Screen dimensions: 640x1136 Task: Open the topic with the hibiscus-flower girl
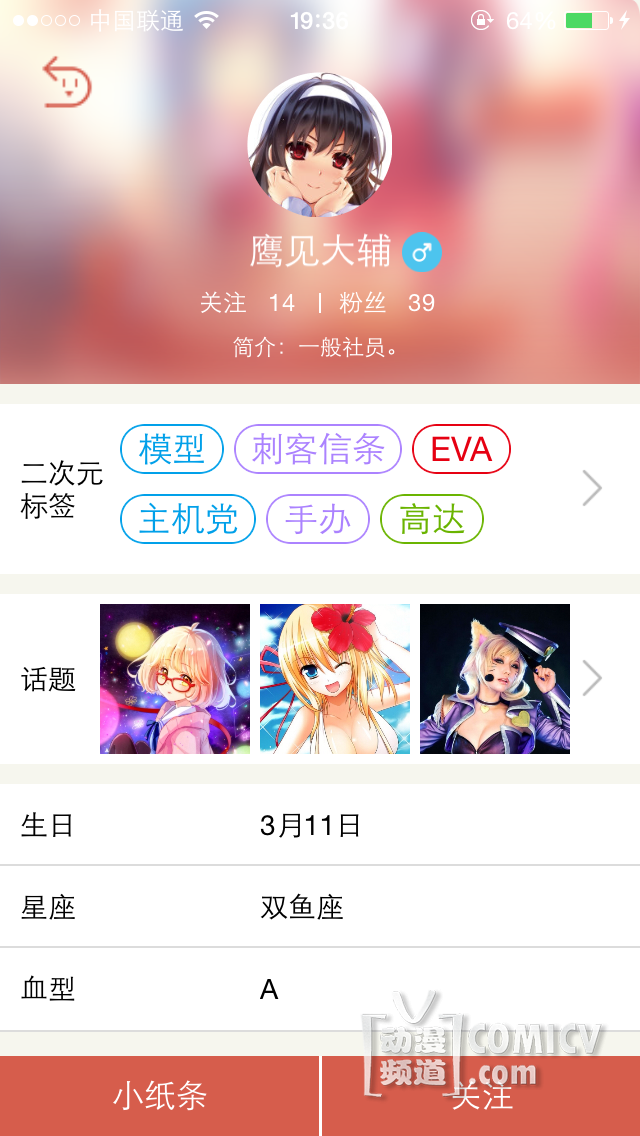click(335, 679)
